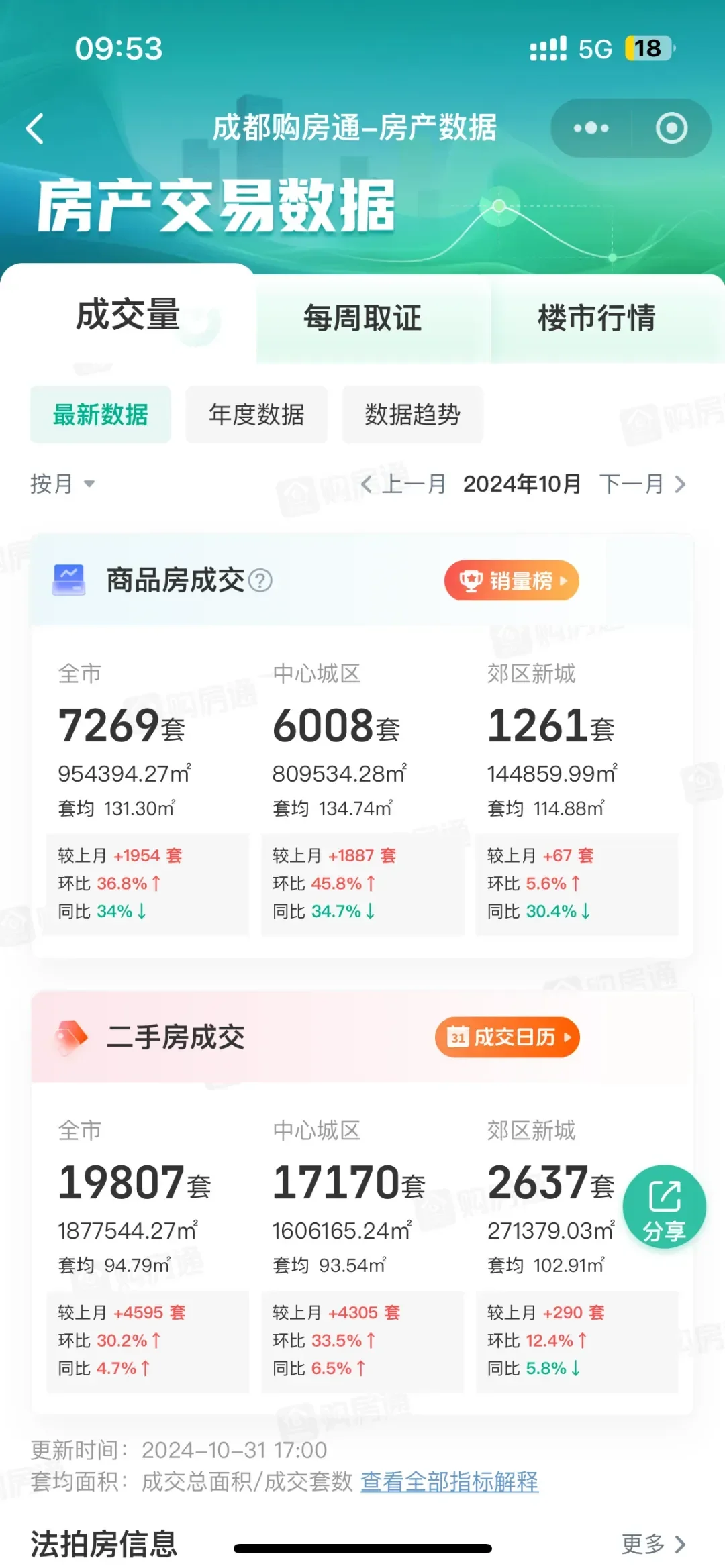Go to the previous month 上一月
Image resolution: width=725 pixels, height=1568 pixels.
pos(403,484)
